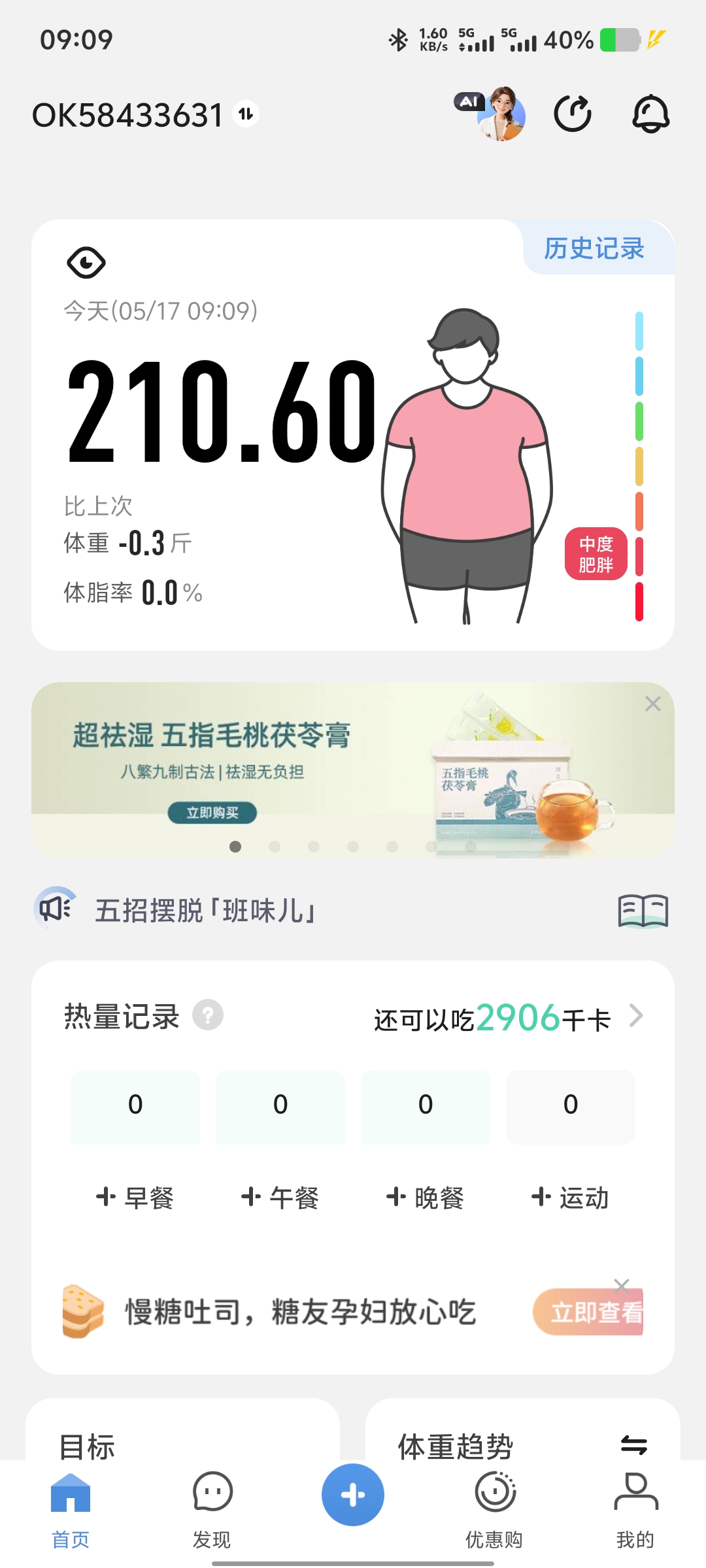
Task: Open the book reading icon
Action: click(643, 911)
